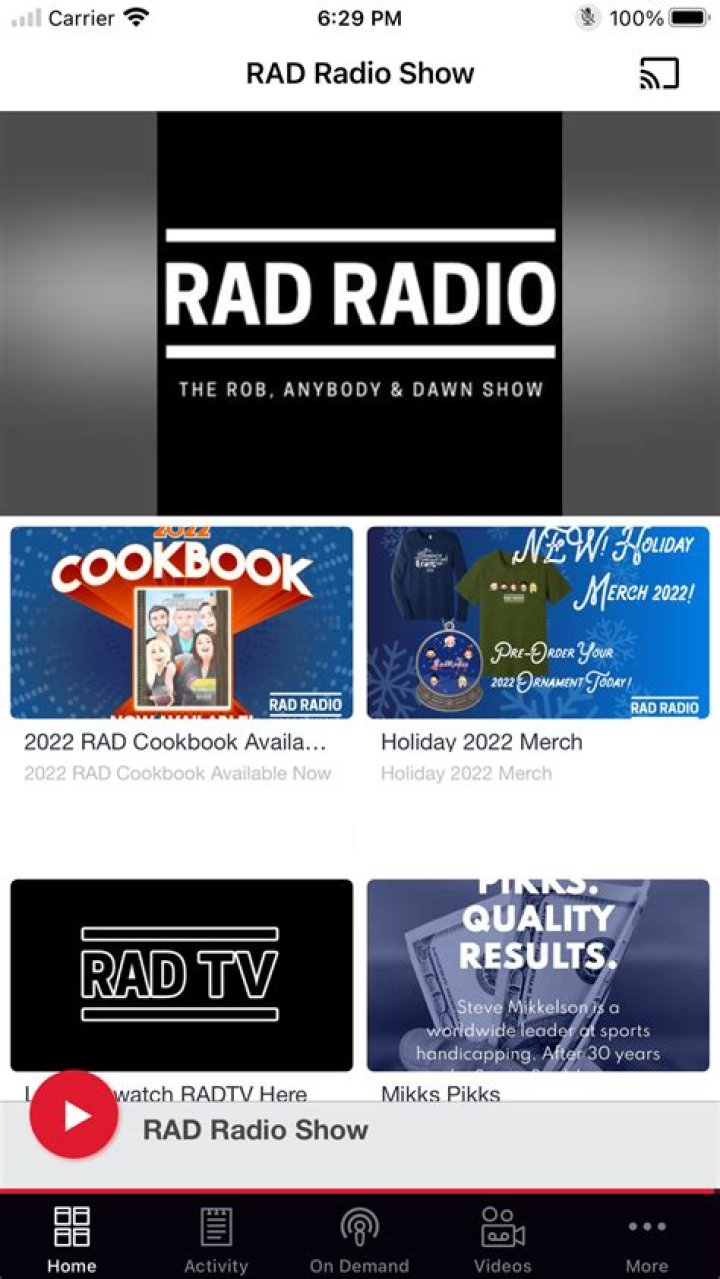The image size is (720, 1279).
Task: Open the cast to device icon
Action: click(x=659, y=73)
